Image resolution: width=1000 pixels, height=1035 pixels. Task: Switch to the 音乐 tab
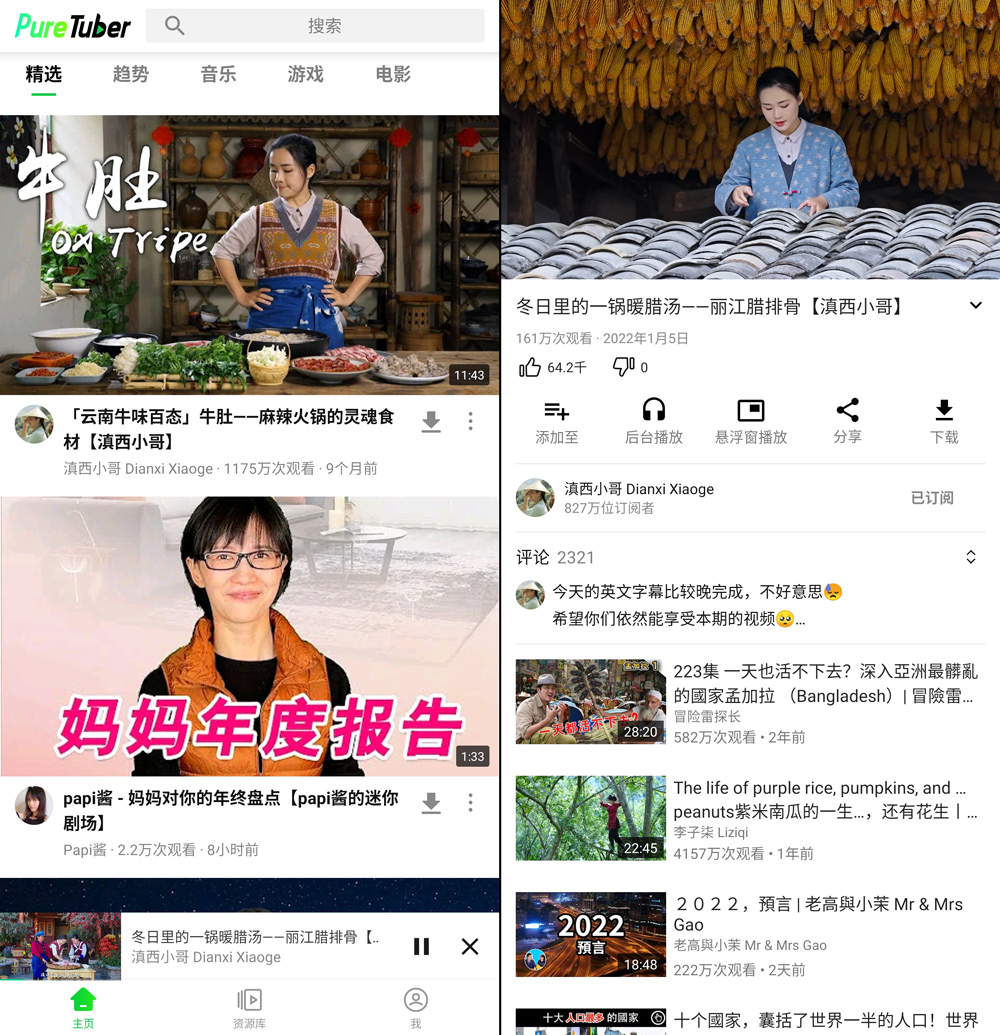tap(218, 74)
